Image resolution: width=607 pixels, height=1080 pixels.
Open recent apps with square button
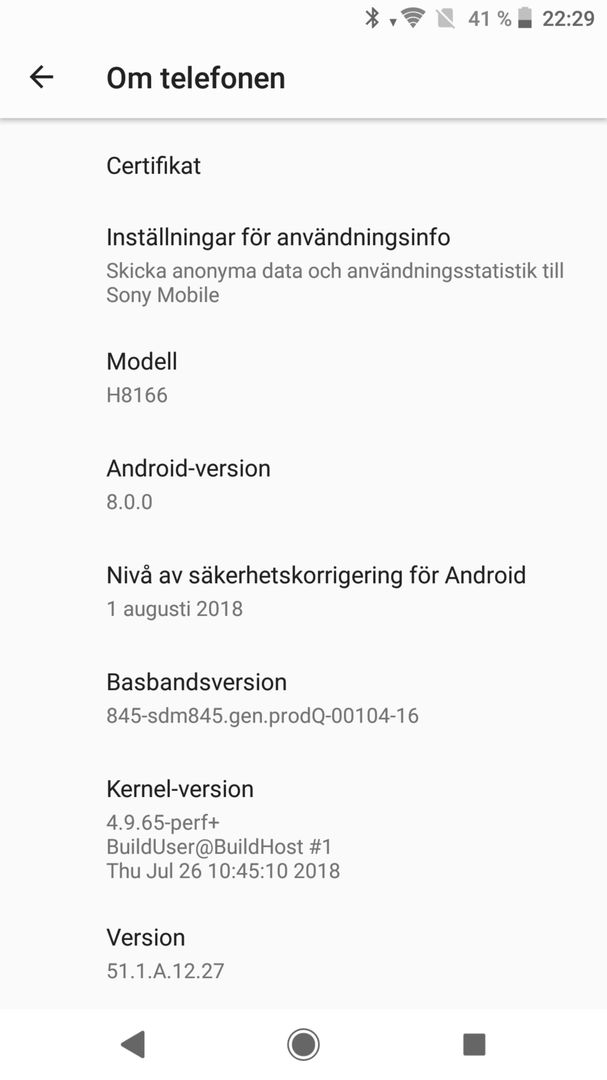(x=474, y=1044)
